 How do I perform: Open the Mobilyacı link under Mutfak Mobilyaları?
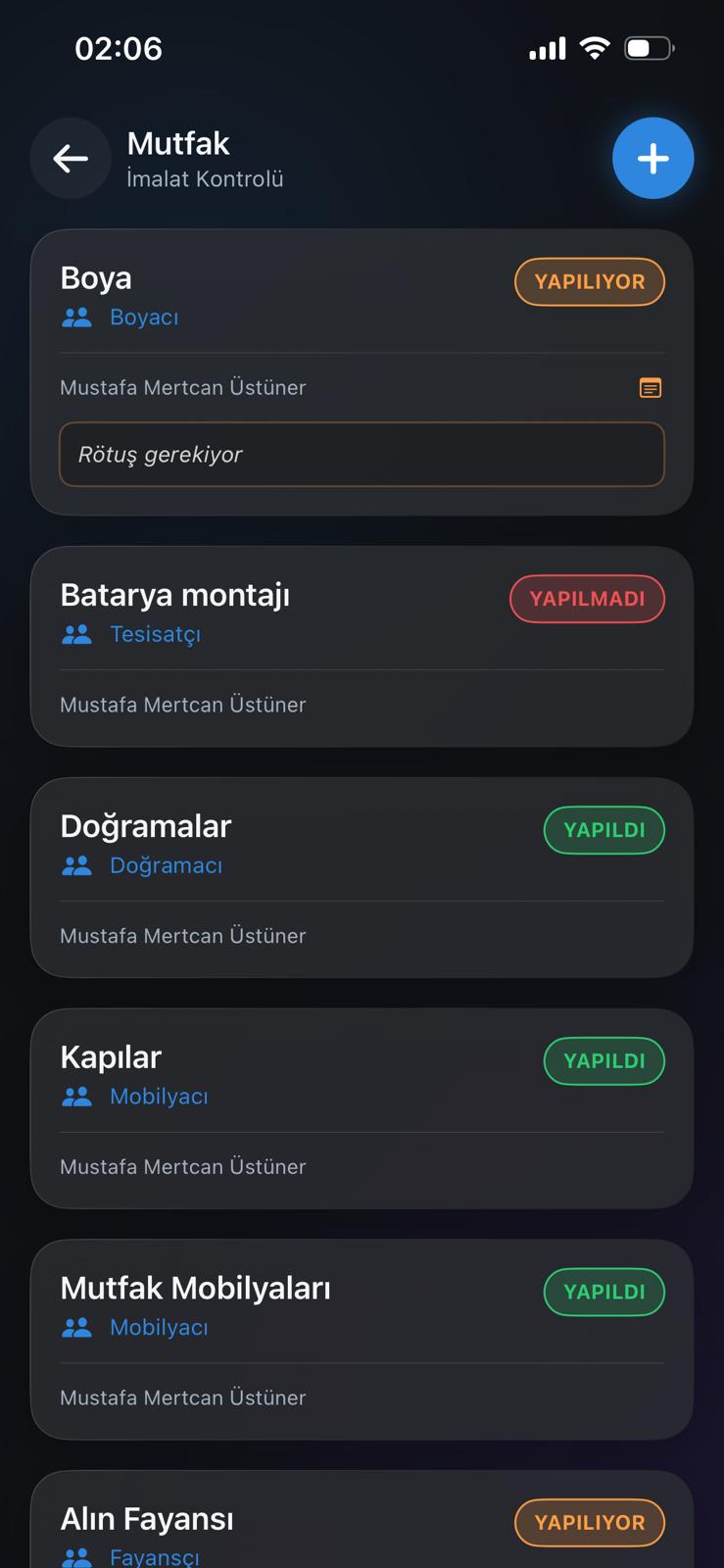pos(158,1327)
